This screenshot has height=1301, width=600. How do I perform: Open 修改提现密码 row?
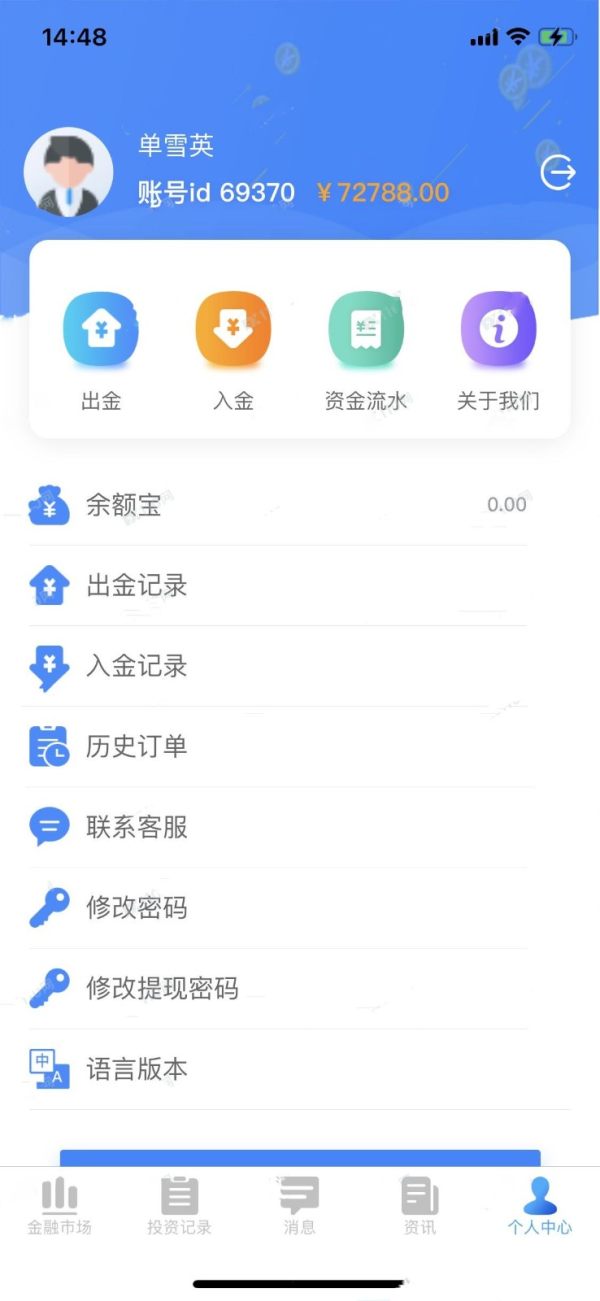coord(278,988)
